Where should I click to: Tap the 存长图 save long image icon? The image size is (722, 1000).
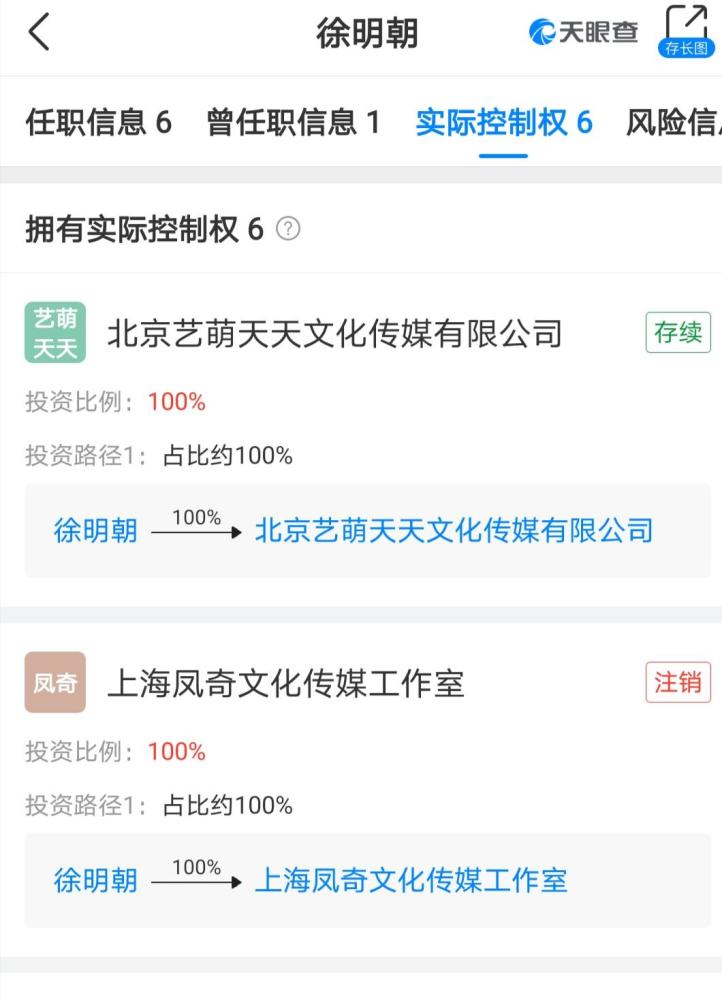click(x=685, y=32)
